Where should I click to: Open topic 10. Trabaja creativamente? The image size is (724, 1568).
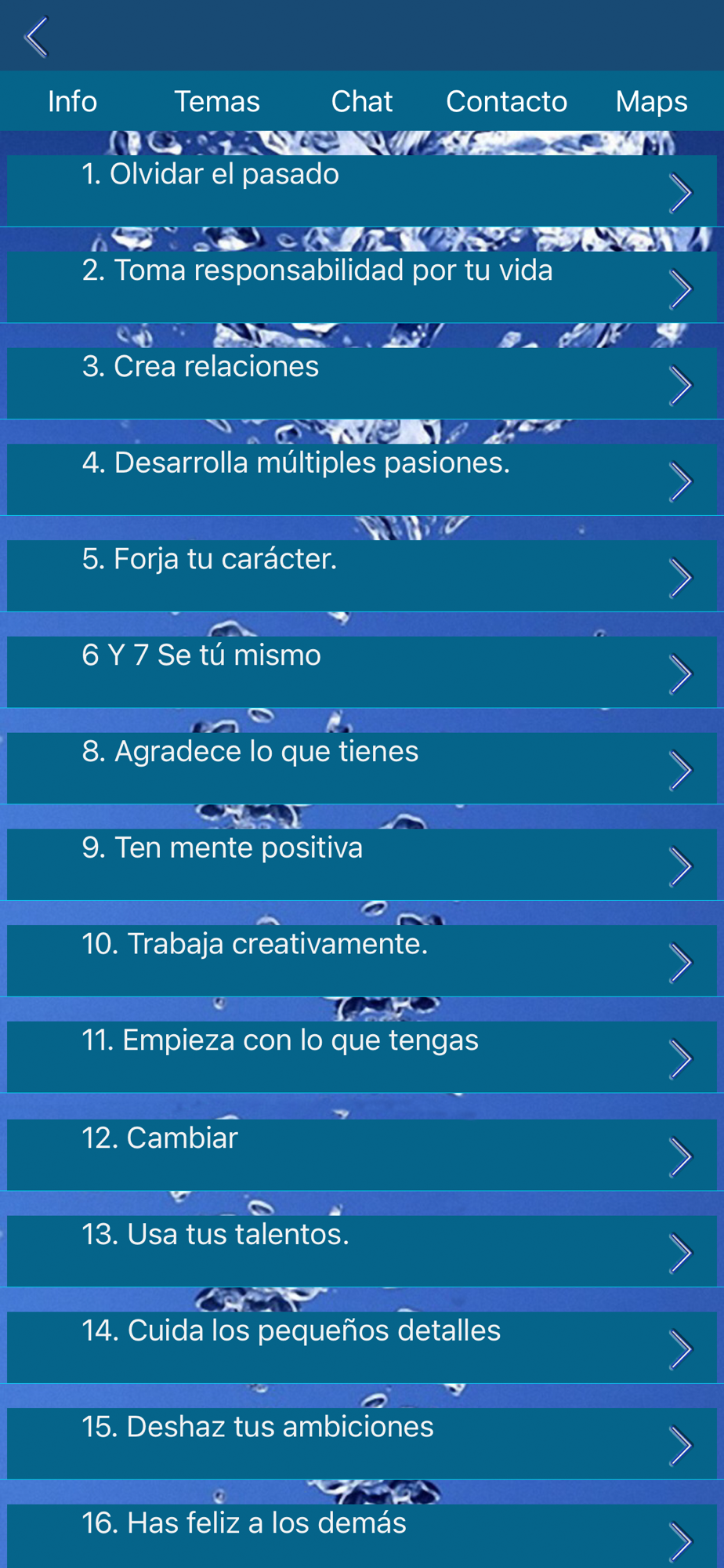(x=361, y=961)
